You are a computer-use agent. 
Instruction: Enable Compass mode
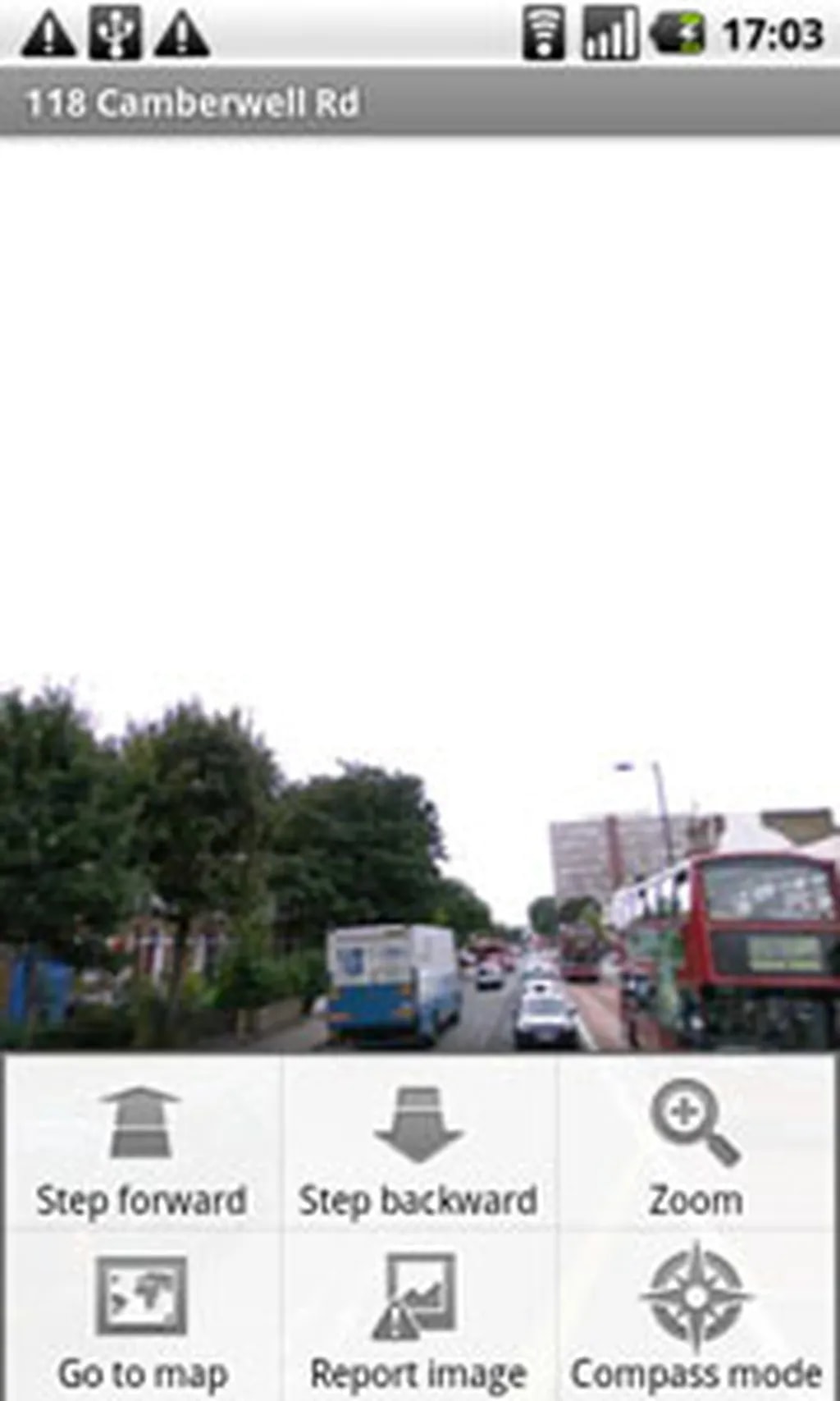696,1318
